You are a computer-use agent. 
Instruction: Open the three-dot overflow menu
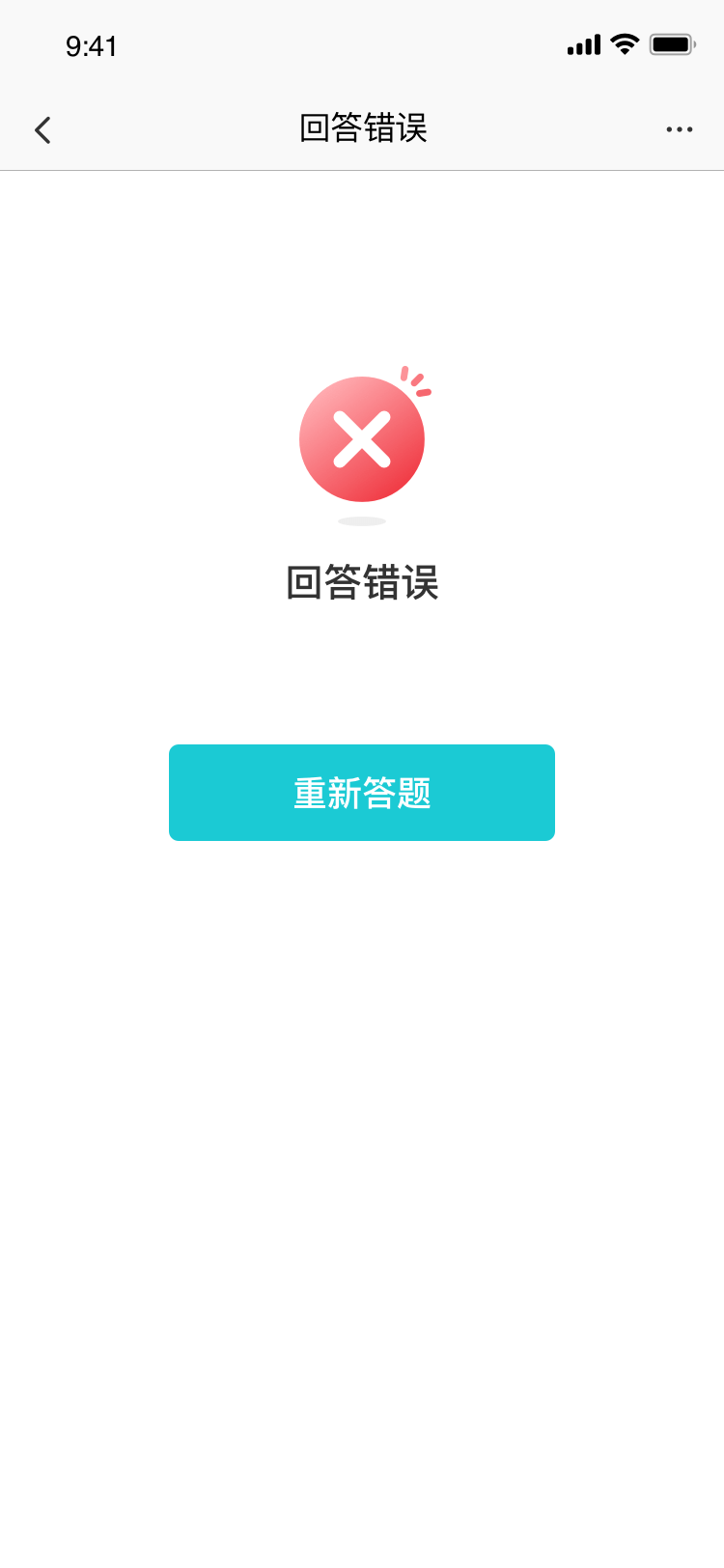679,129
